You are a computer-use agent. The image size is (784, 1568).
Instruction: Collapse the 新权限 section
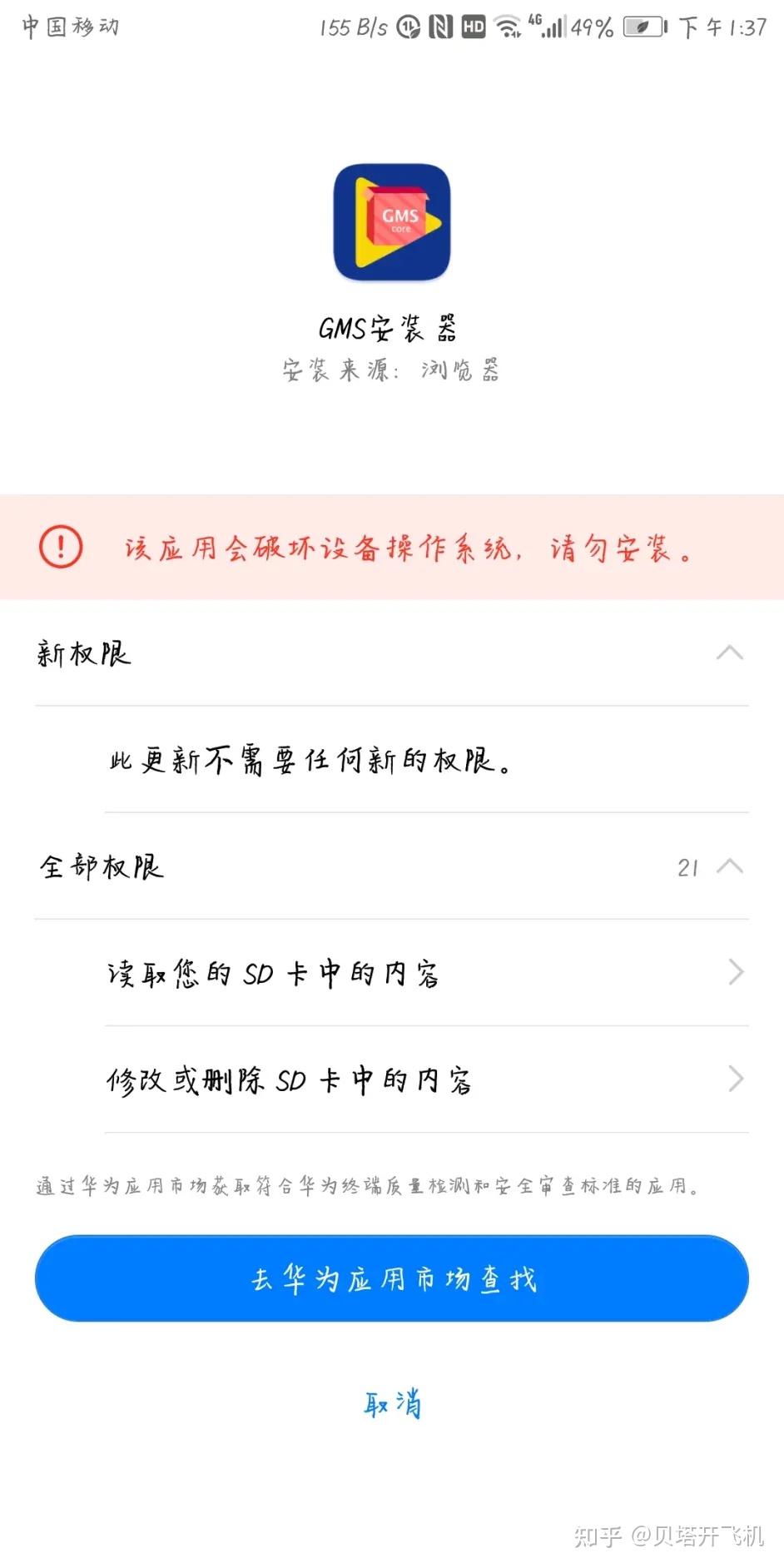729,653
